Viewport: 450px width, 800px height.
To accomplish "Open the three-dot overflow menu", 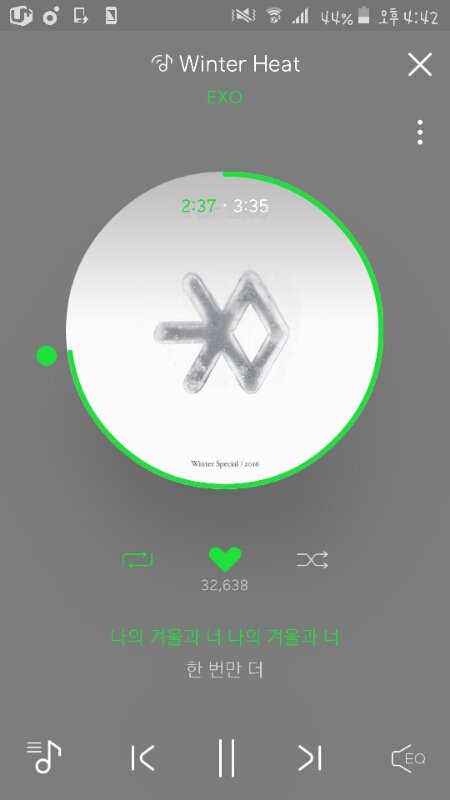I will pyautogui.click(x=420, y=133).
